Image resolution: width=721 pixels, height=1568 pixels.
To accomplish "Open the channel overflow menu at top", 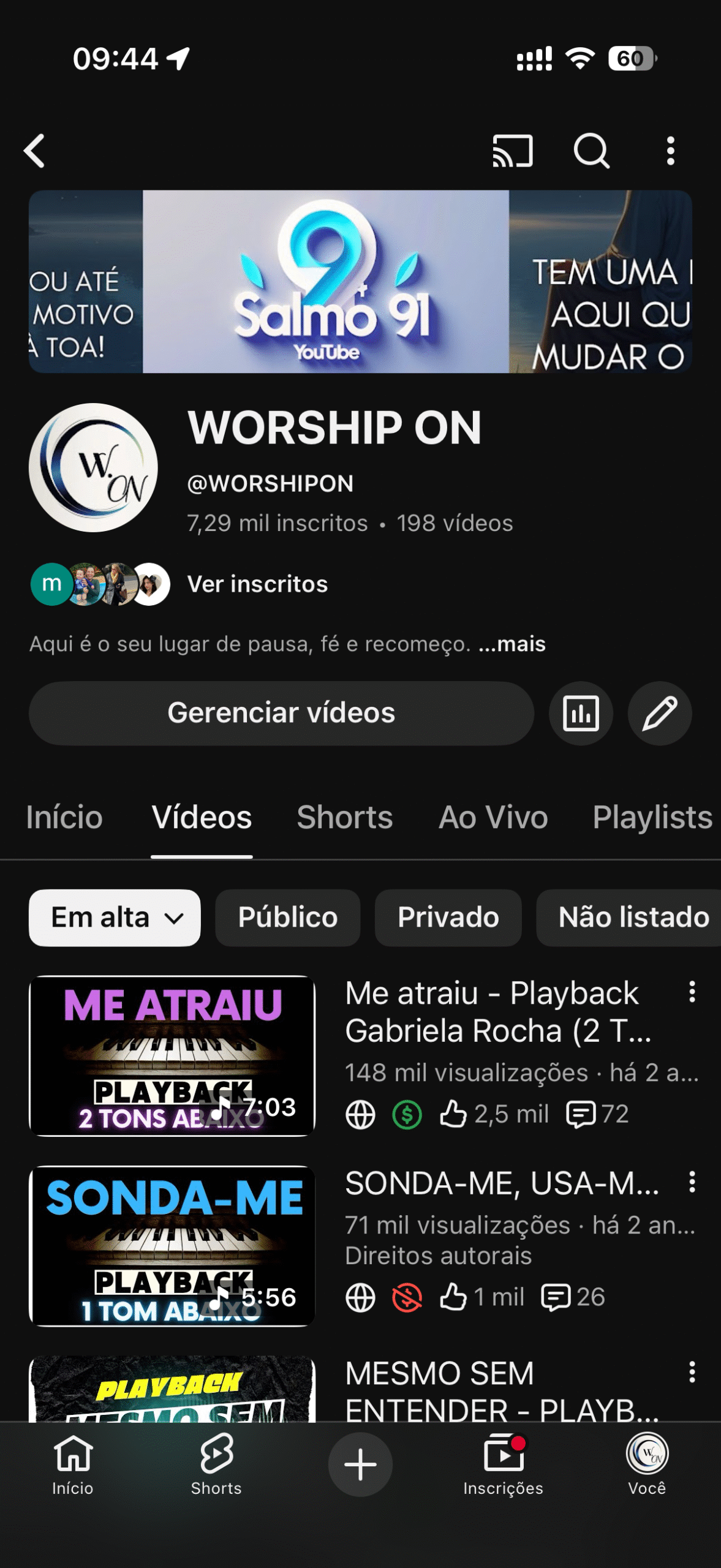I will [670, 151].
